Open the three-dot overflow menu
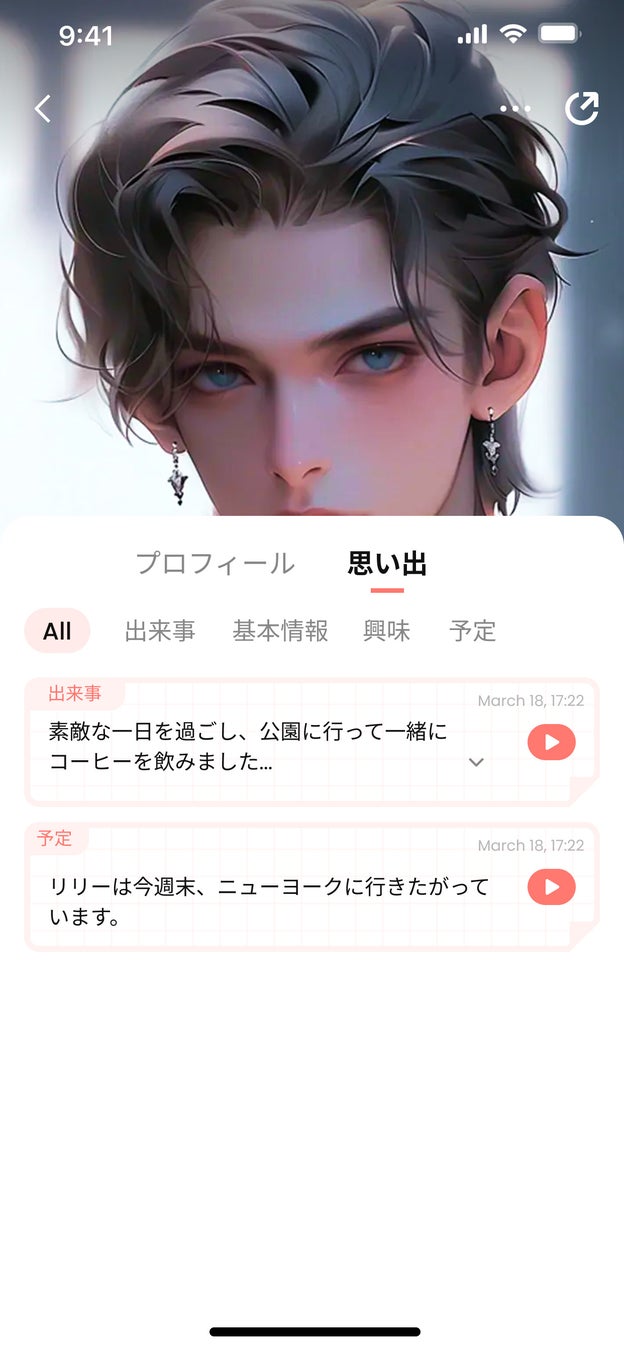 coord(515,109)
